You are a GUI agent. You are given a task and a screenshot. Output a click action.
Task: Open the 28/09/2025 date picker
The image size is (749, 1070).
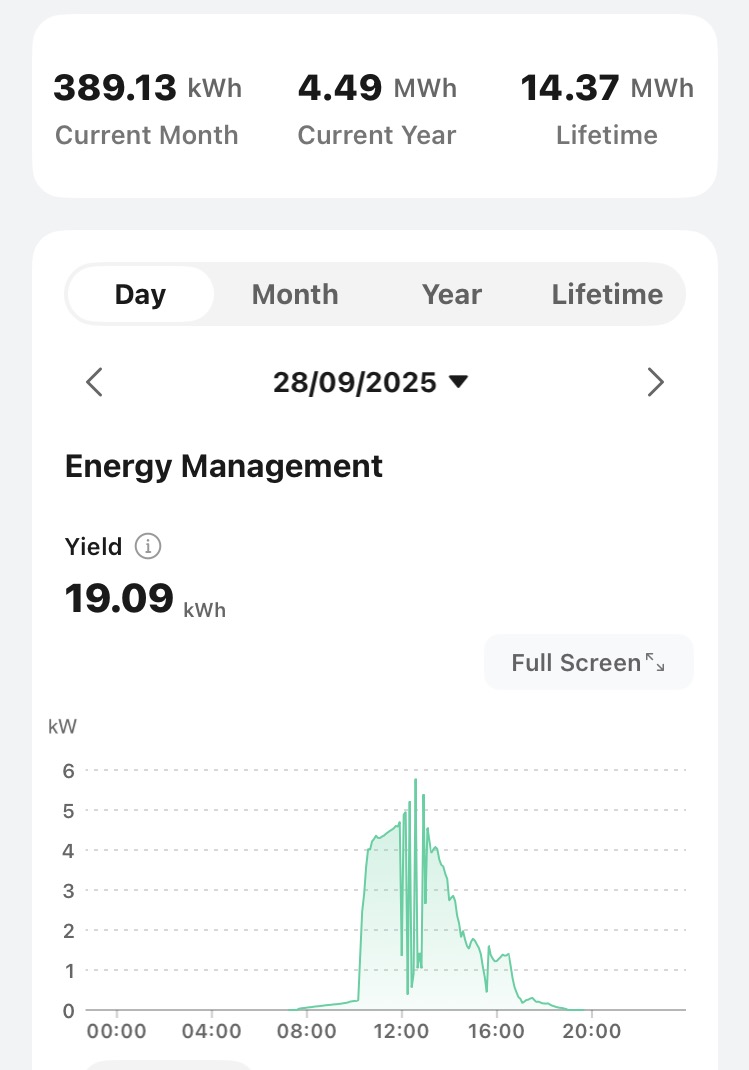click(x=370, y=382)
